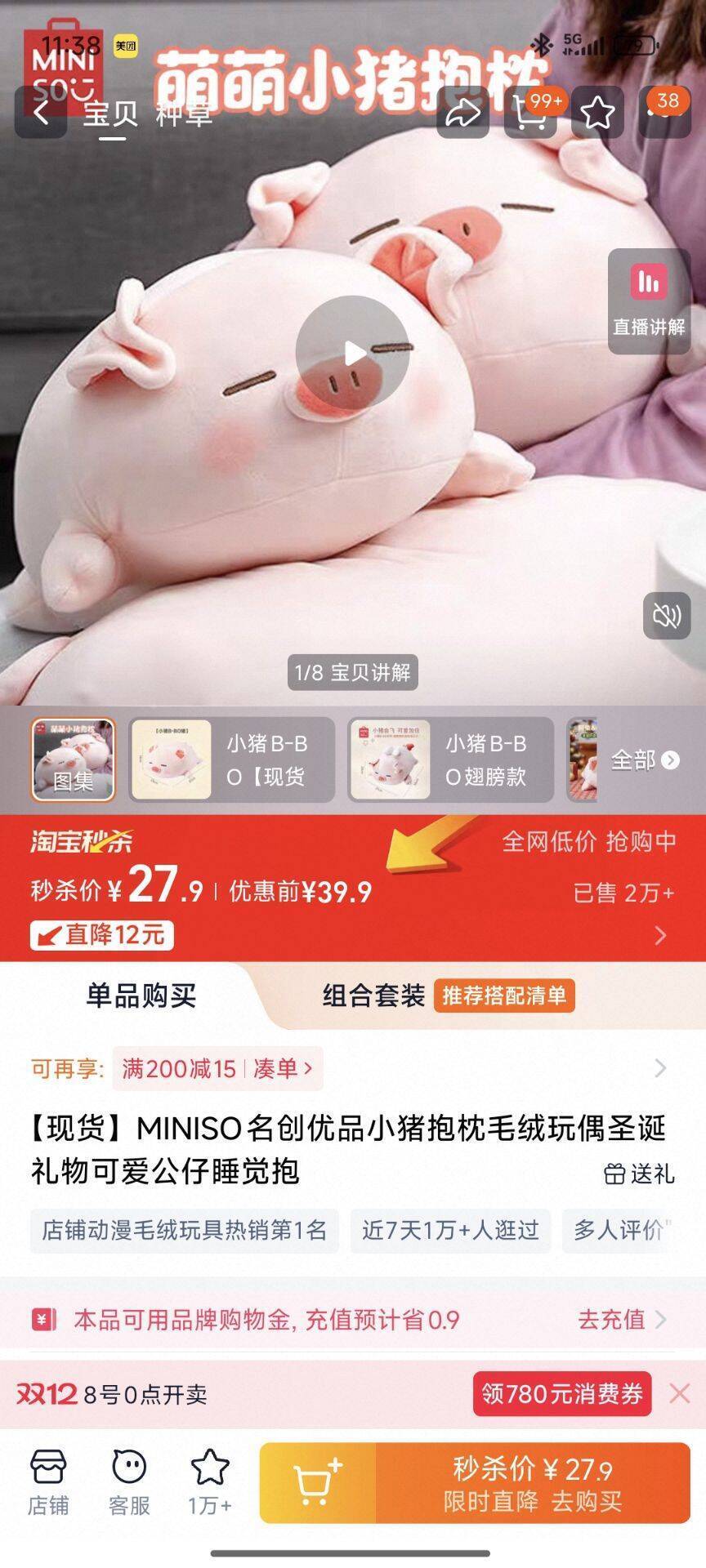Switch to 组合套装 tab
Image resolution: width=706 pixels, height=1568 pixels.
click(373, 996)
